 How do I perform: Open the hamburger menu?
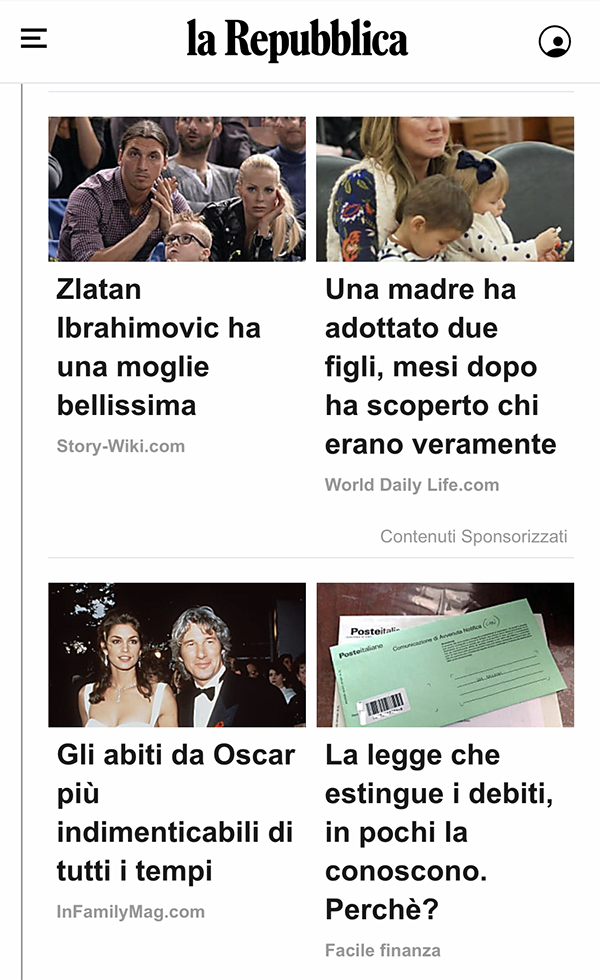(34, 38)
